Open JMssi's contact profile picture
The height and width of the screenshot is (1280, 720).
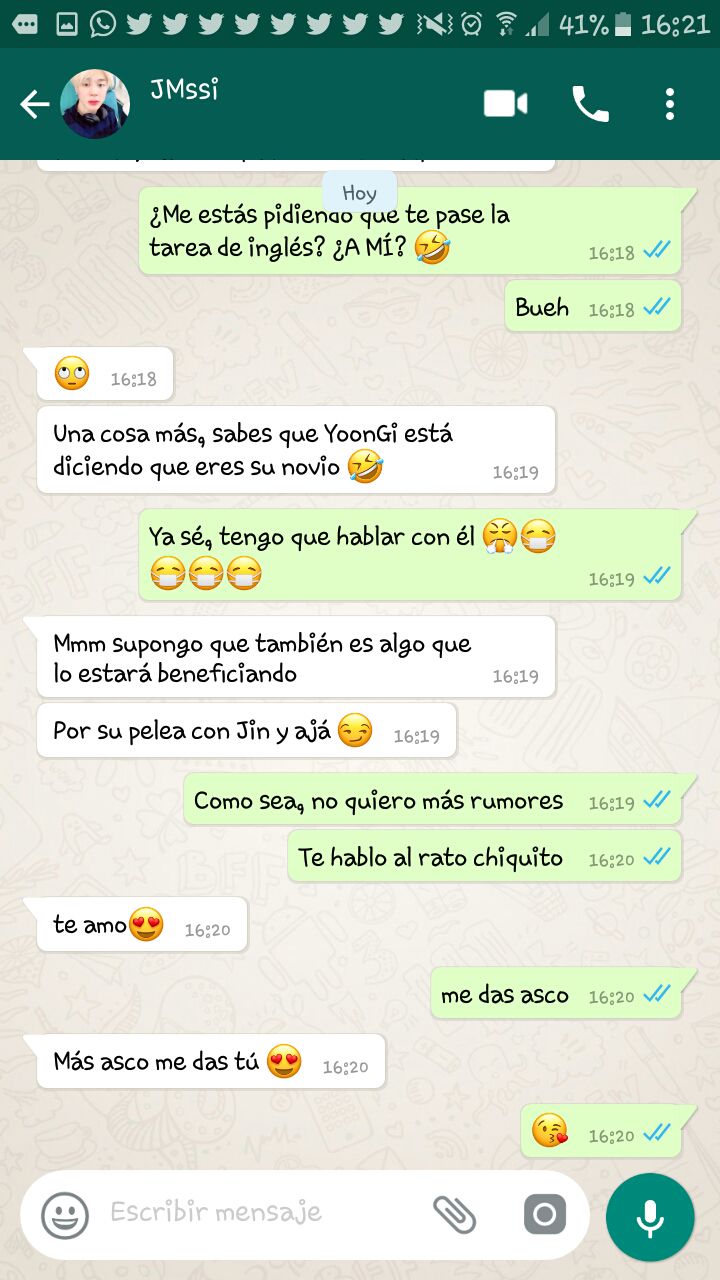[95, 104]
